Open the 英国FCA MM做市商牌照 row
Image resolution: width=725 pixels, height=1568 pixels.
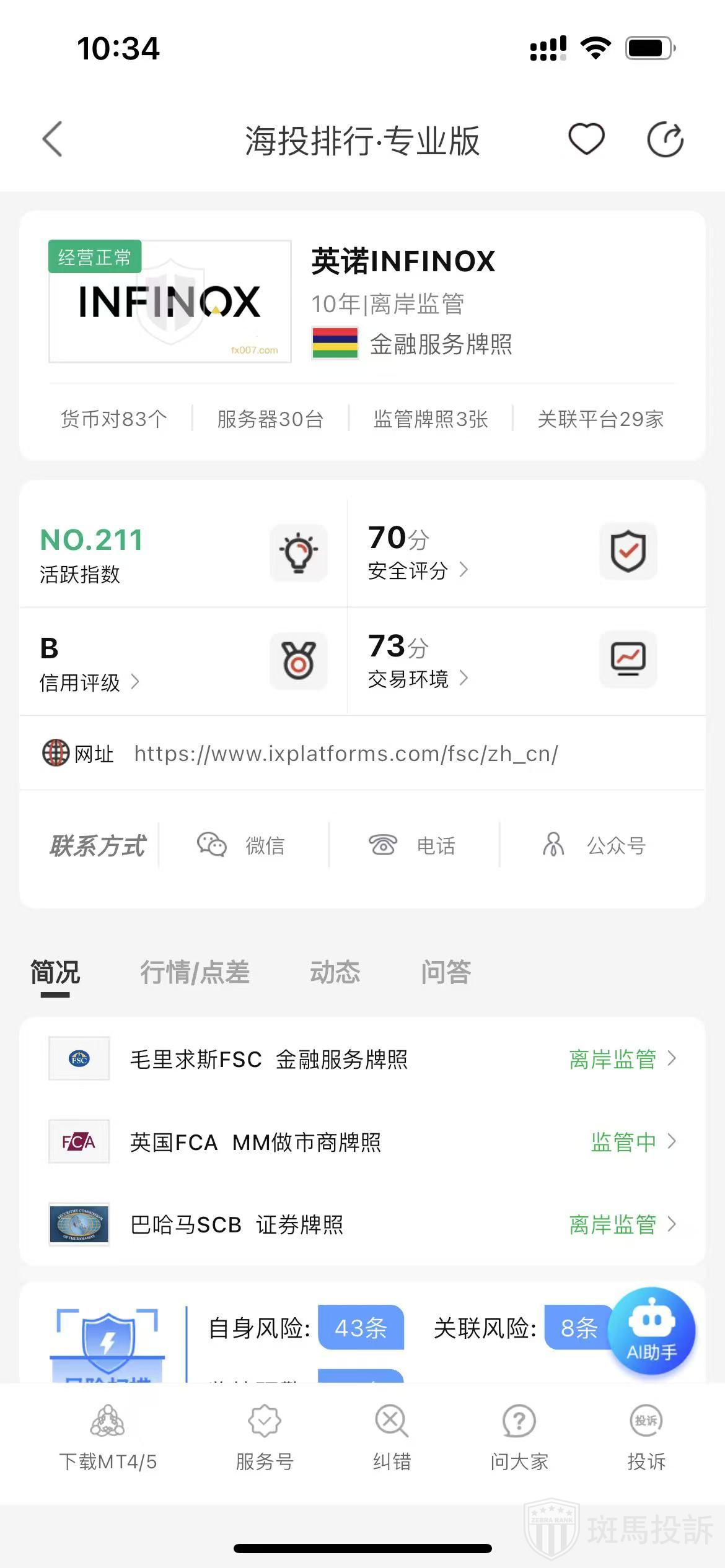coord(362,1142)
